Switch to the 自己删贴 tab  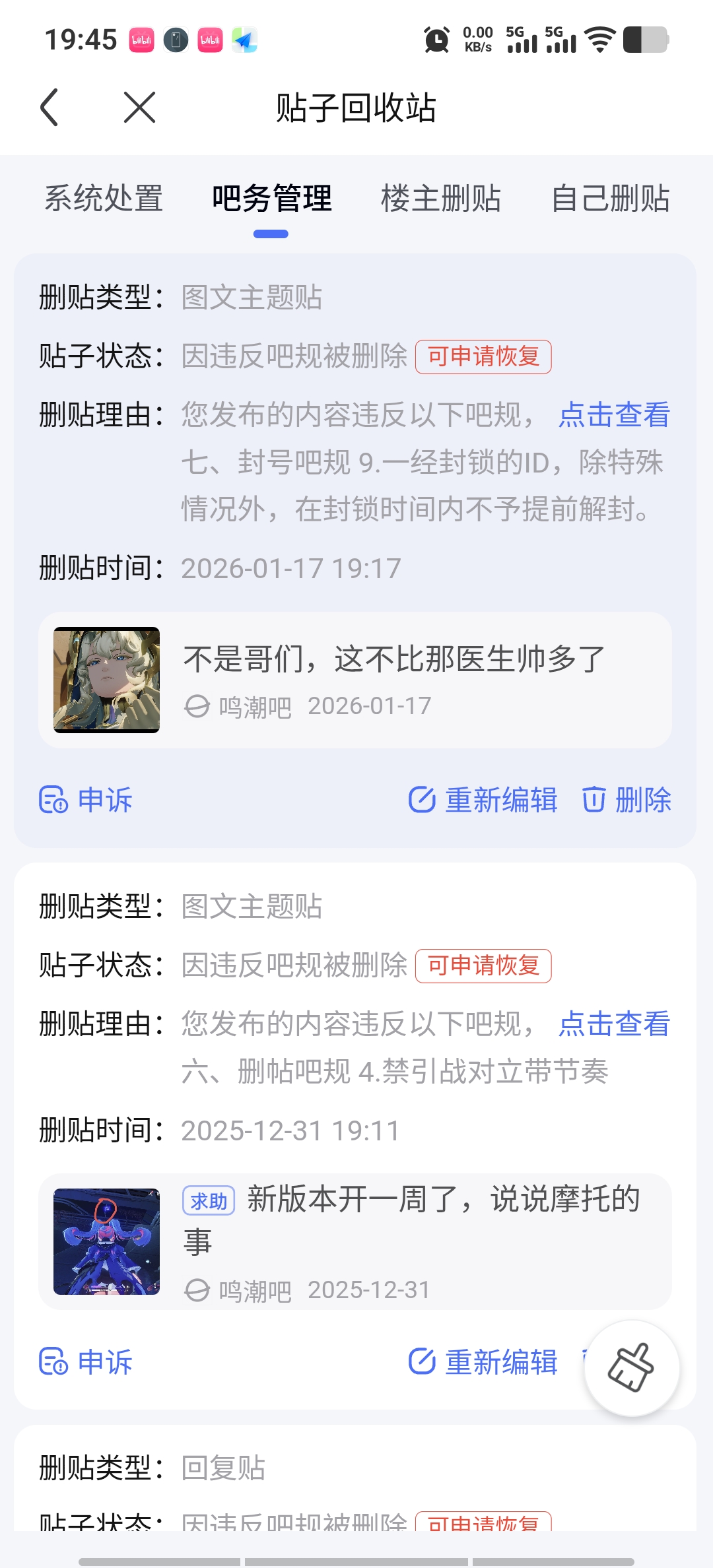click(610, 199)
